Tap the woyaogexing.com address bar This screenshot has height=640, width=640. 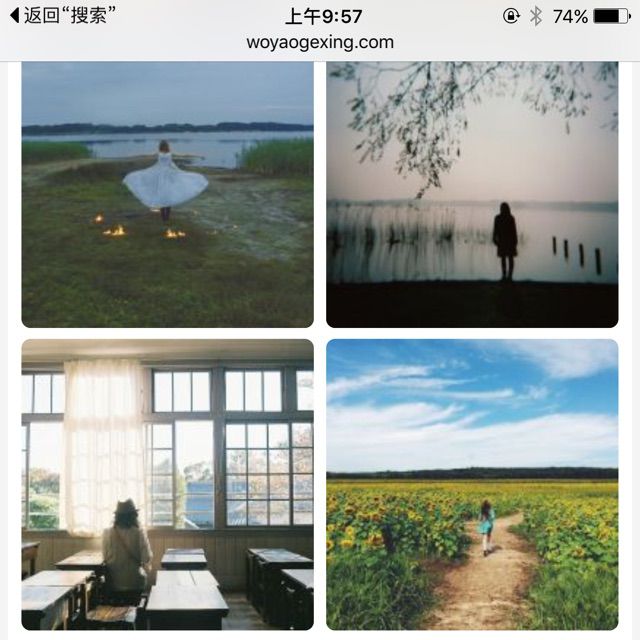pos(320,42)
